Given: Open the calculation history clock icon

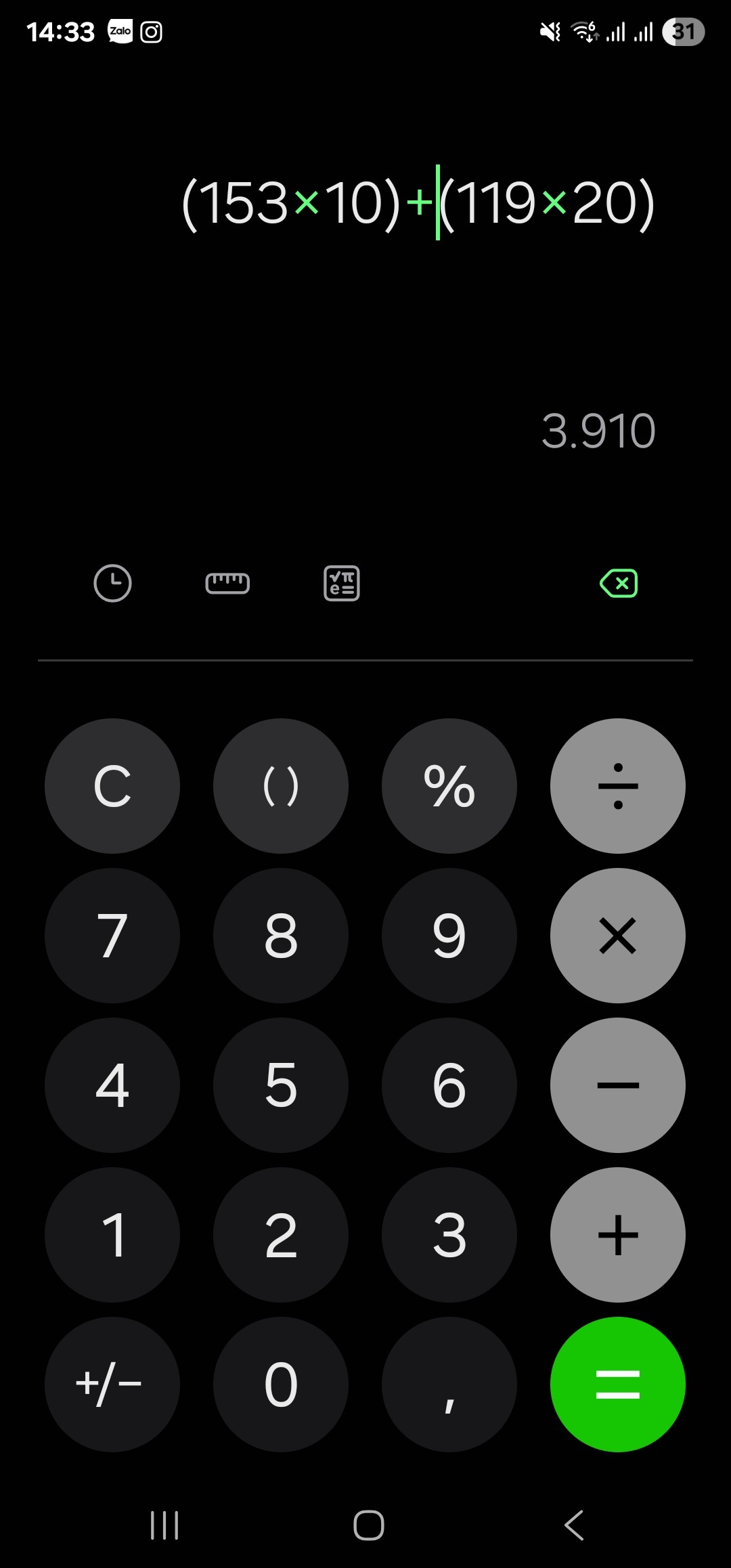Looking at the screenshot, I should pos(112,583).
